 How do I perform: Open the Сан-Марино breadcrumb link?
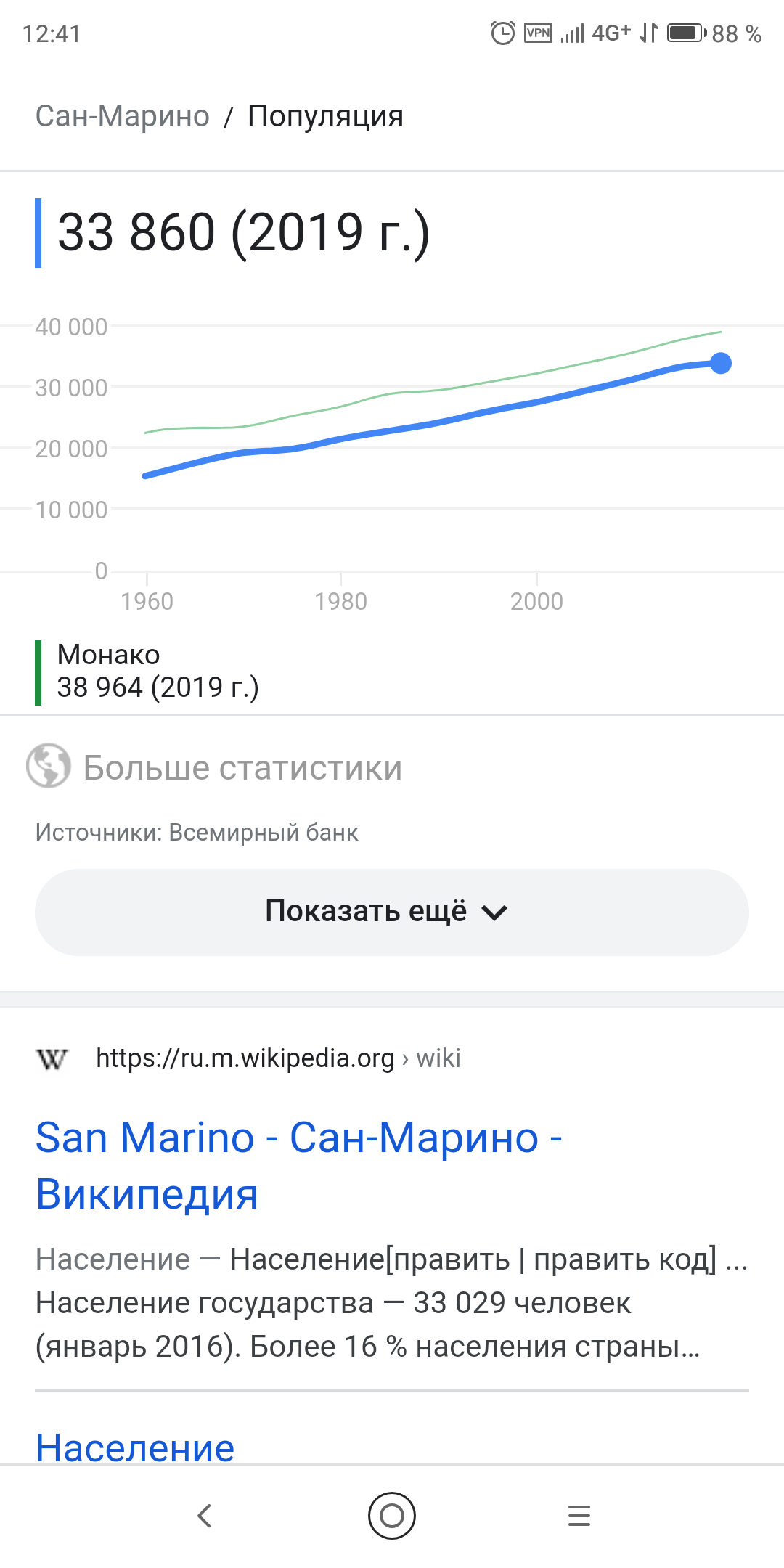(123, 116)
